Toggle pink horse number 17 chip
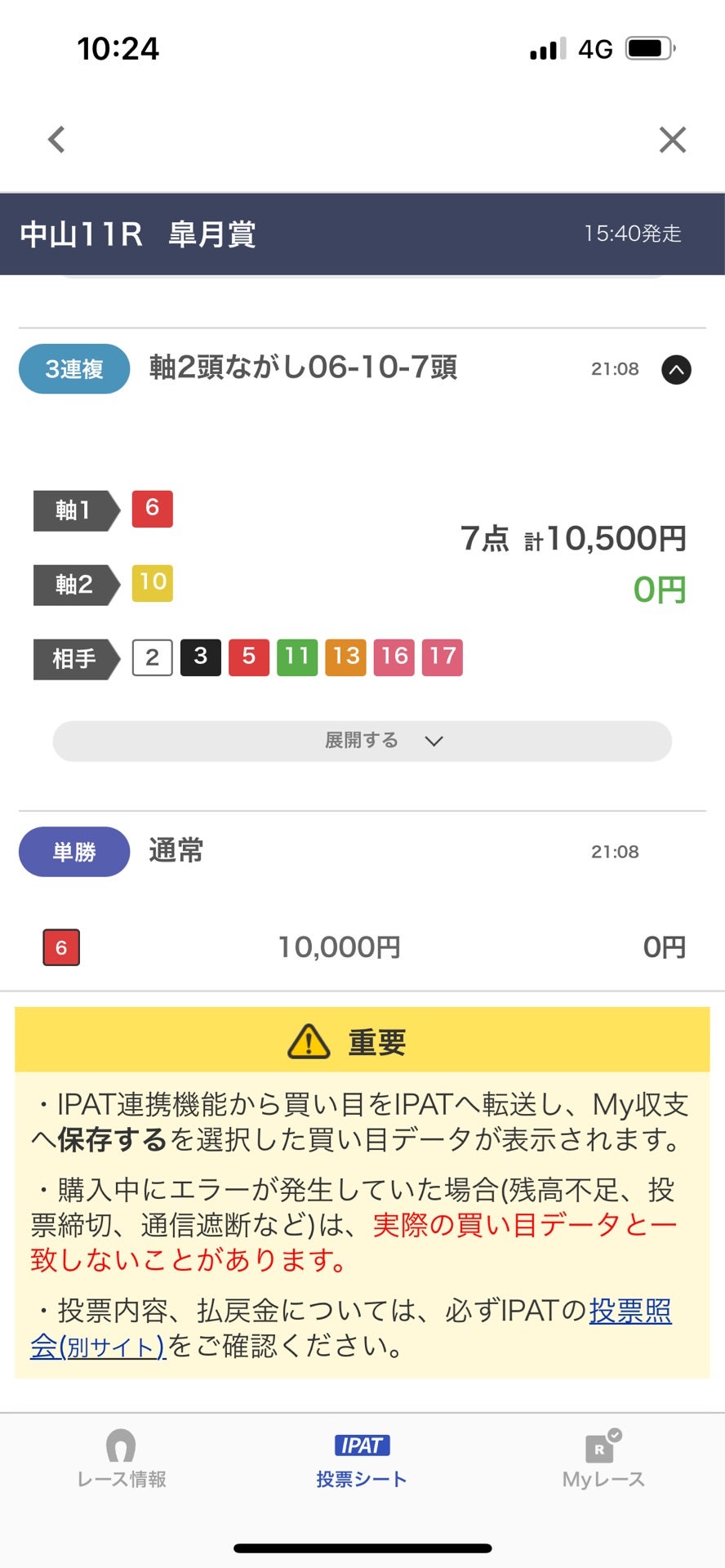Viewport: 725px width, 1568px height. pyautogui.click(x=443, y=657)
